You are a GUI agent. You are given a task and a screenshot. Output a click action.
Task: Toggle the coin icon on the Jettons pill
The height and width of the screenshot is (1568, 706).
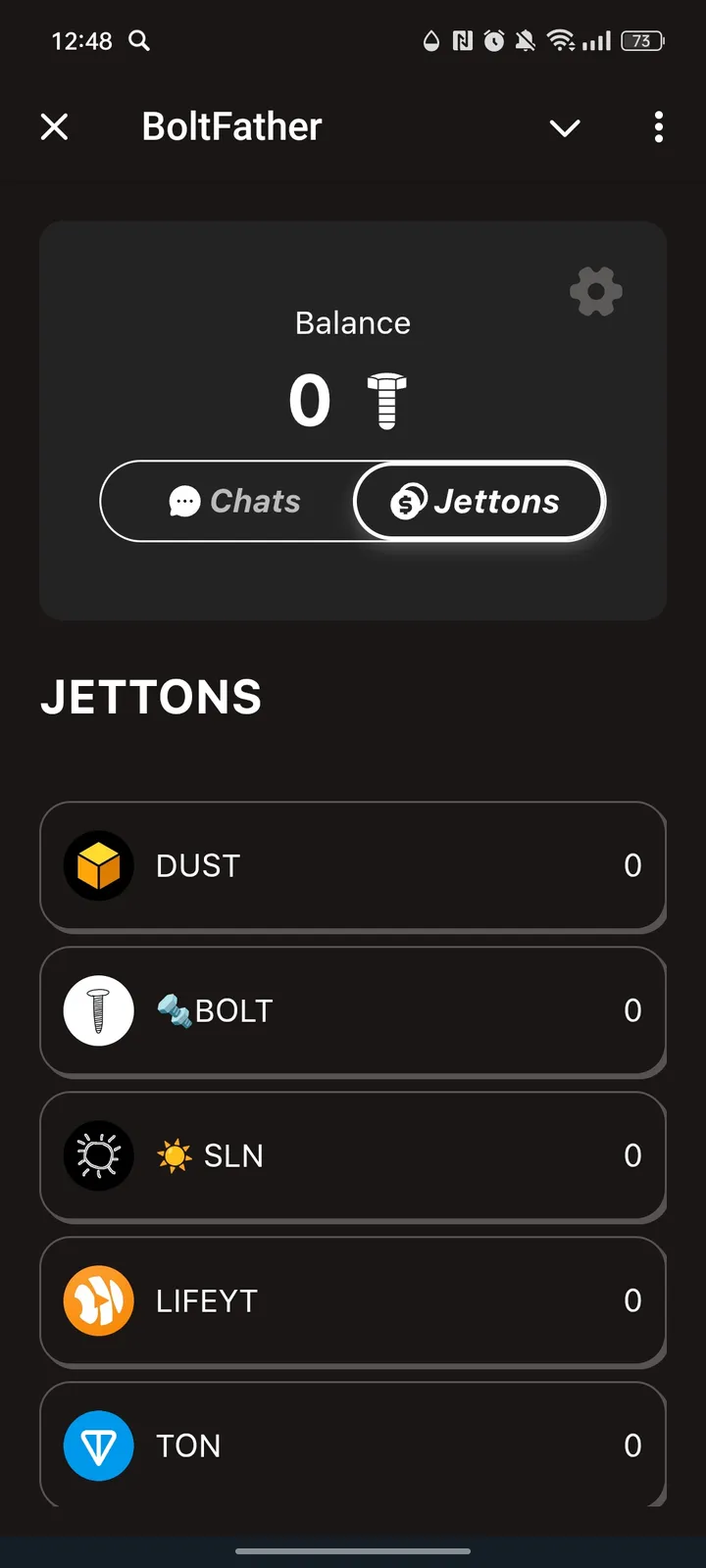click(411, 501)
